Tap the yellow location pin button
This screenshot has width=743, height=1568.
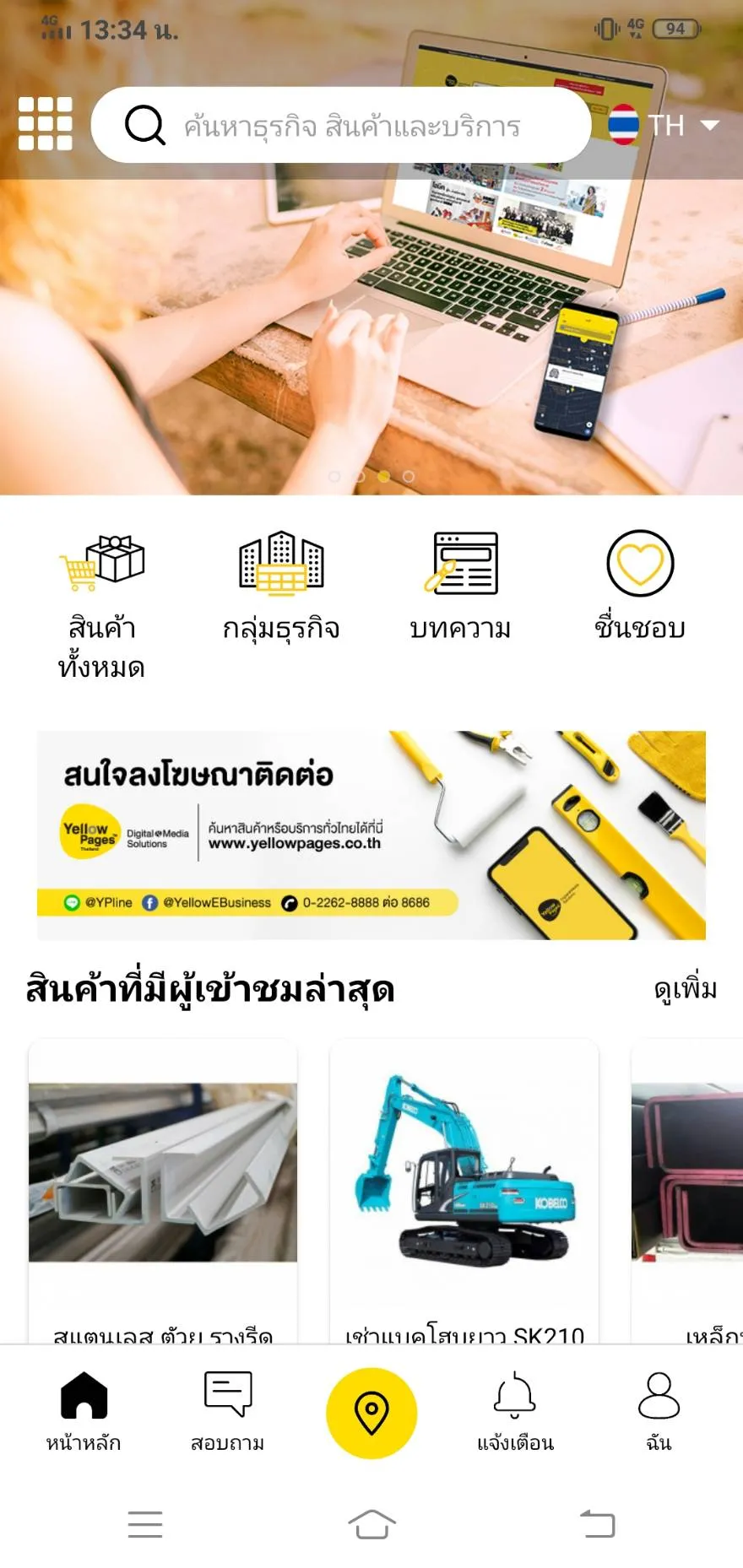coord(371,1413)
